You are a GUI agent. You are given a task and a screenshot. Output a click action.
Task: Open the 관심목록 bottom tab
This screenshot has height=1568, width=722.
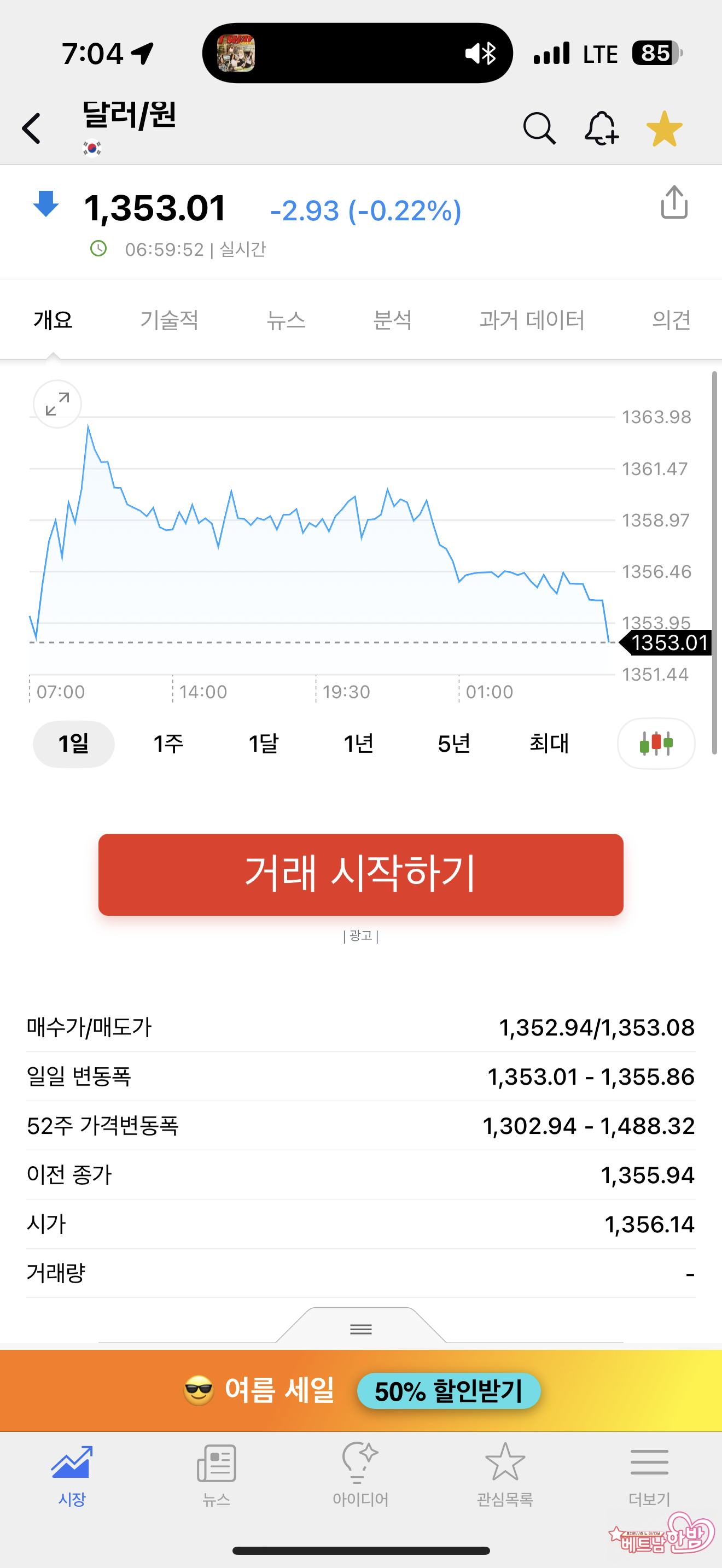click(x=505, y=1473)
